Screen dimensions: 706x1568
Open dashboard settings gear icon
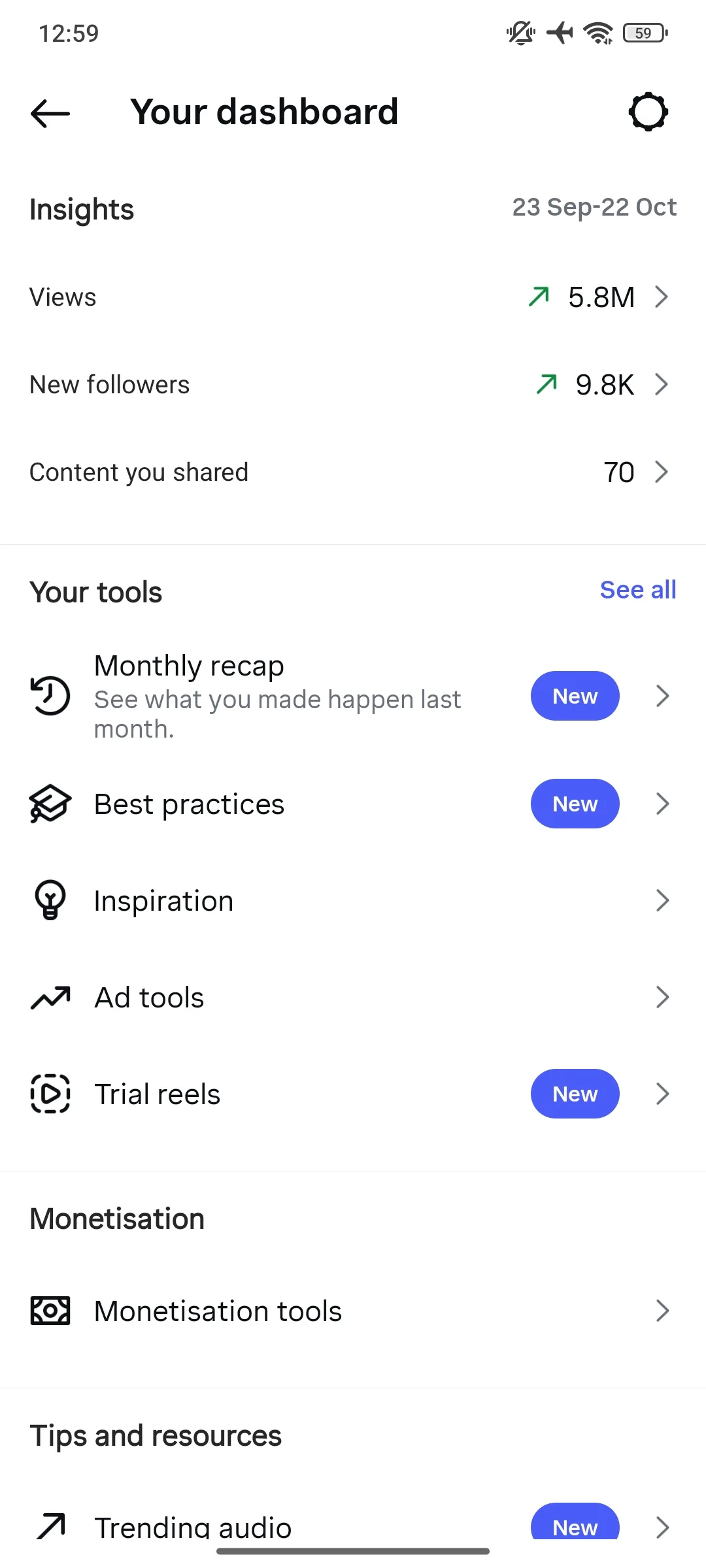pos(648,112)
